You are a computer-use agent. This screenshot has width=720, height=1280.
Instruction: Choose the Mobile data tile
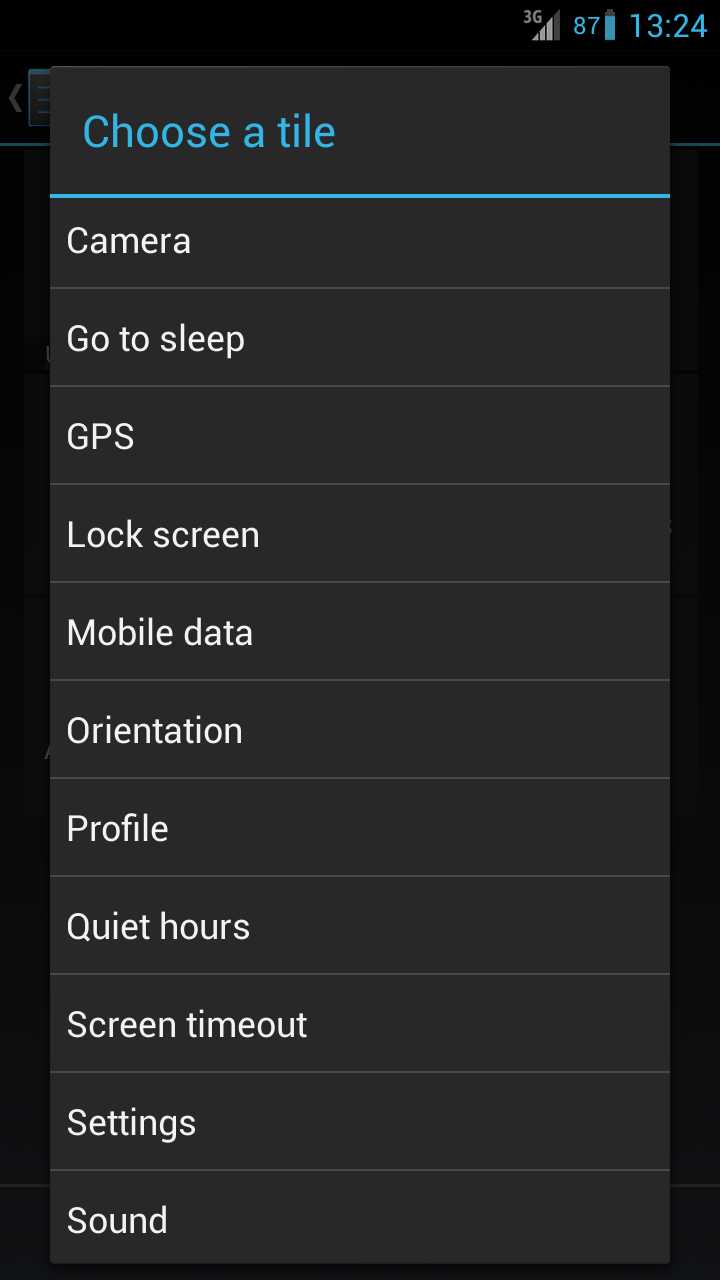pos(360,632)
